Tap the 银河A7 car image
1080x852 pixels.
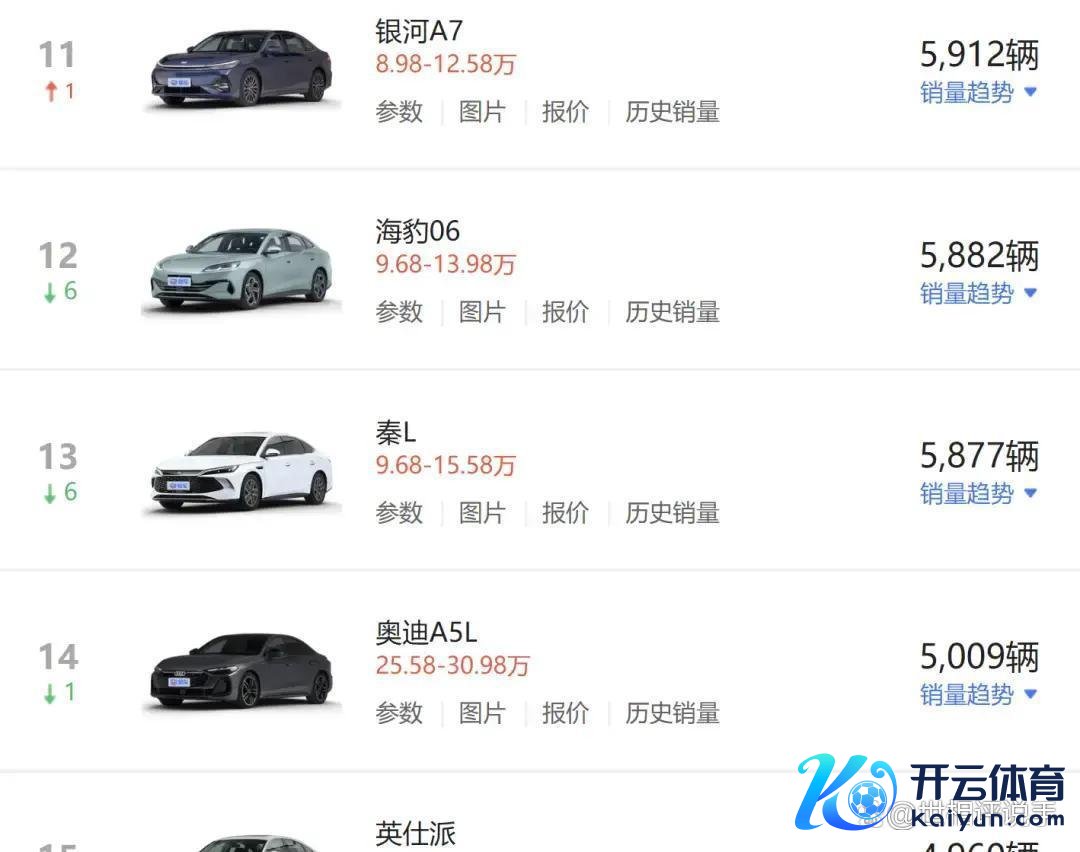tap(241, 69)
